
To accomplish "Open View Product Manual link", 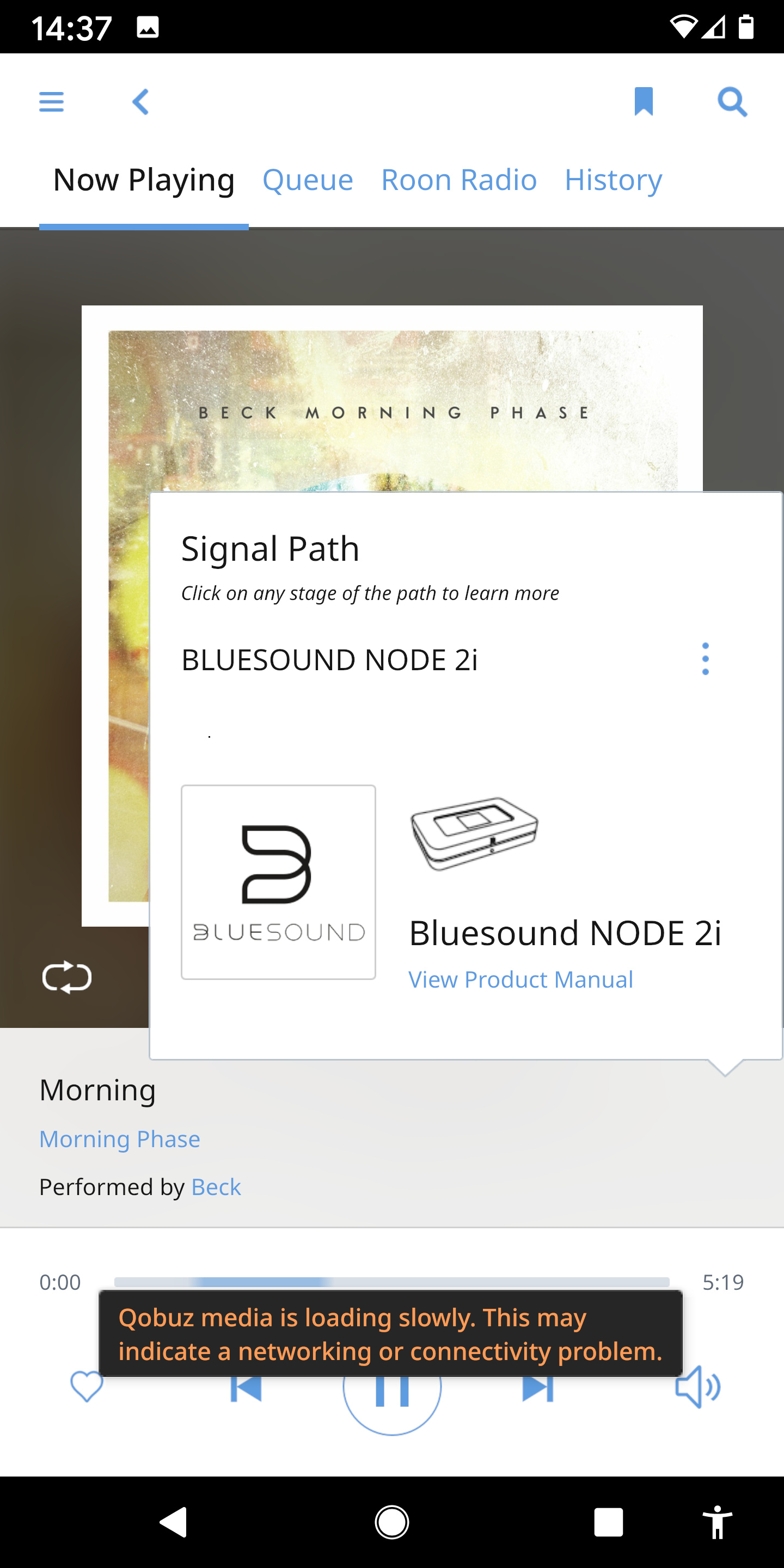I will coord(520,979).
